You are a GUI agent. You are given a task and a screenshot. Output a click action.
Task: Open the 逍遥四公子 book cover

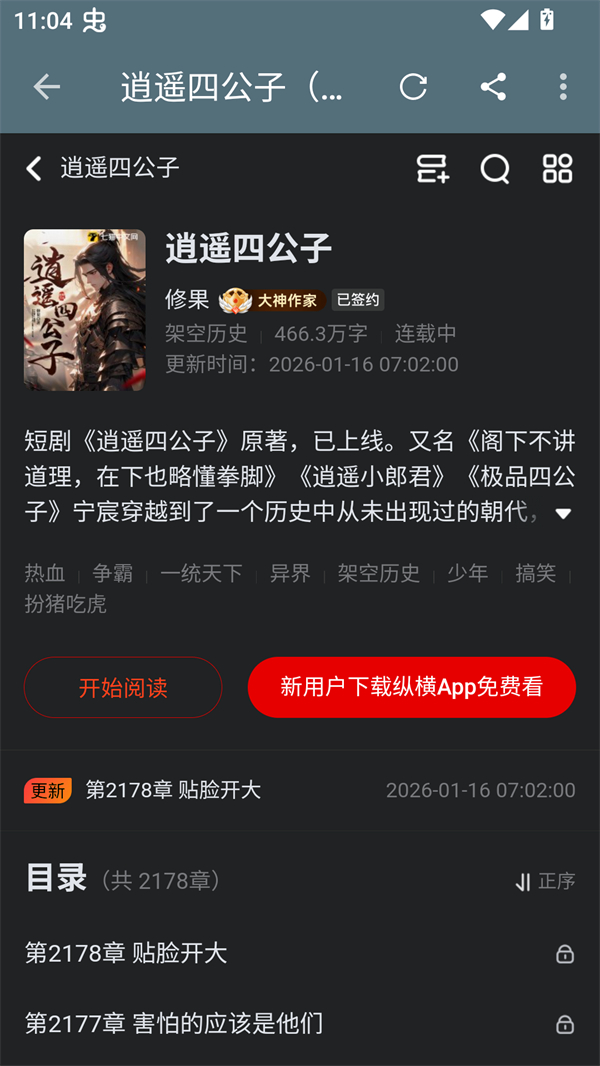click(85, 309)
